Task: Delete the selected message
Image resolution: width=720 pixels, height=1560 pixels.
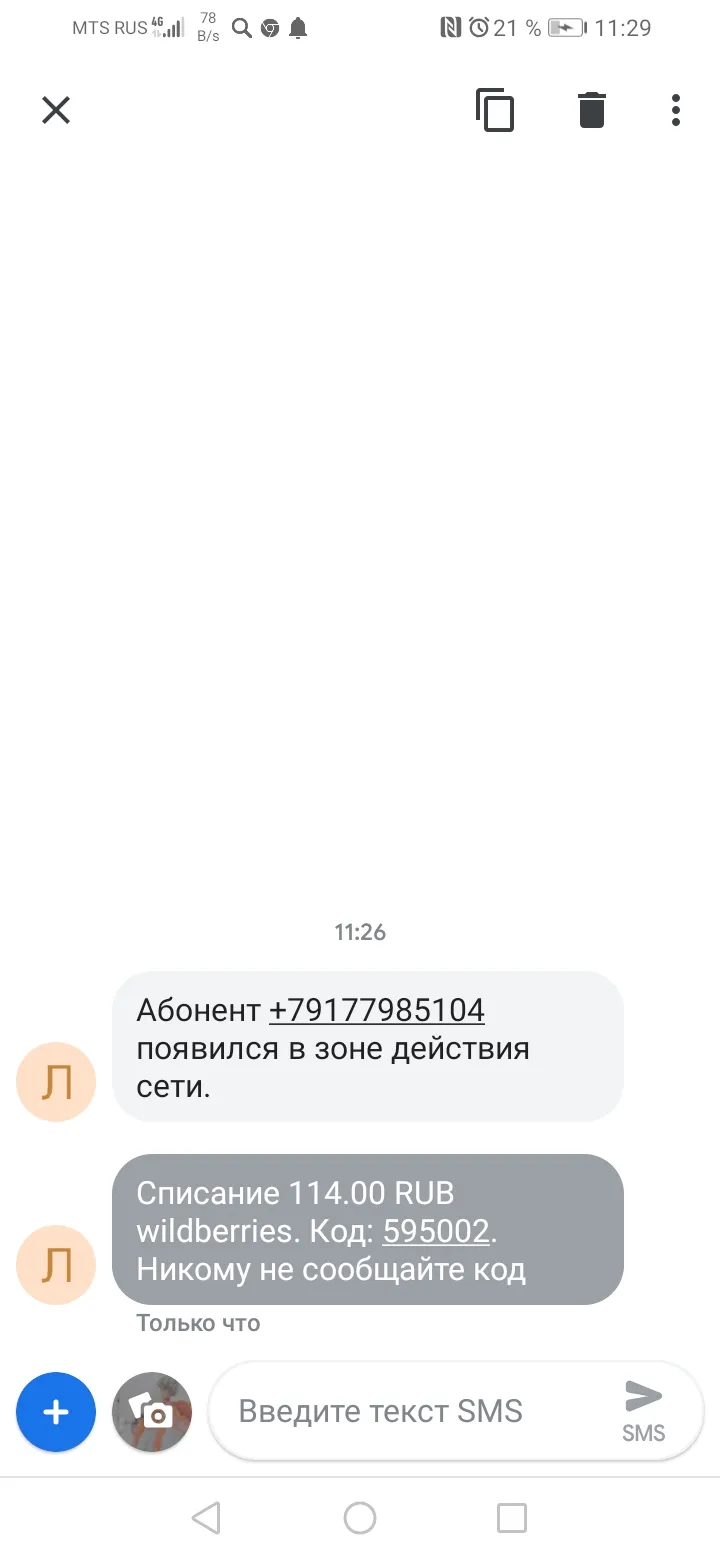Action: [592, 110]
